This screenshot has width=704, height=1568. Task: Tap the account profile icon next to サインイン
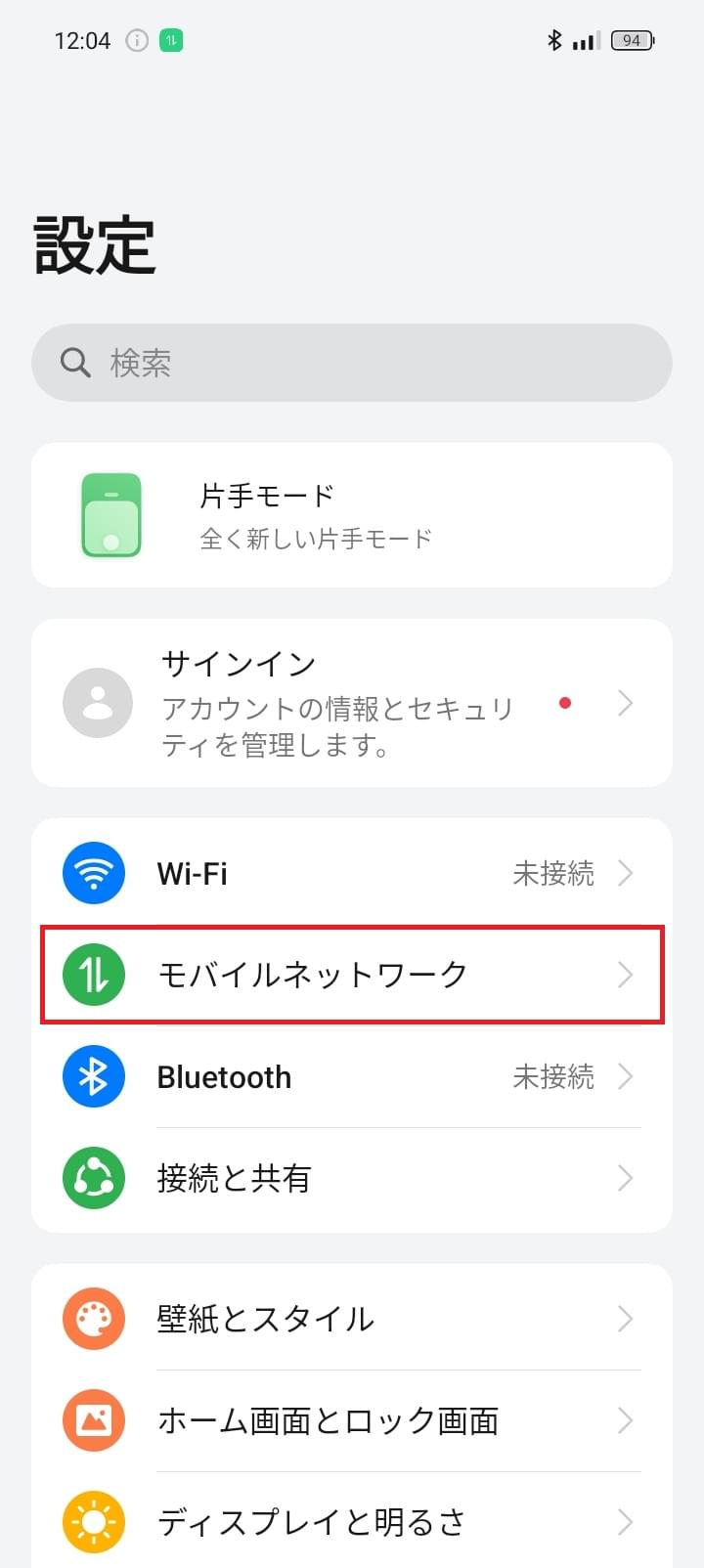tap(97, 703)
